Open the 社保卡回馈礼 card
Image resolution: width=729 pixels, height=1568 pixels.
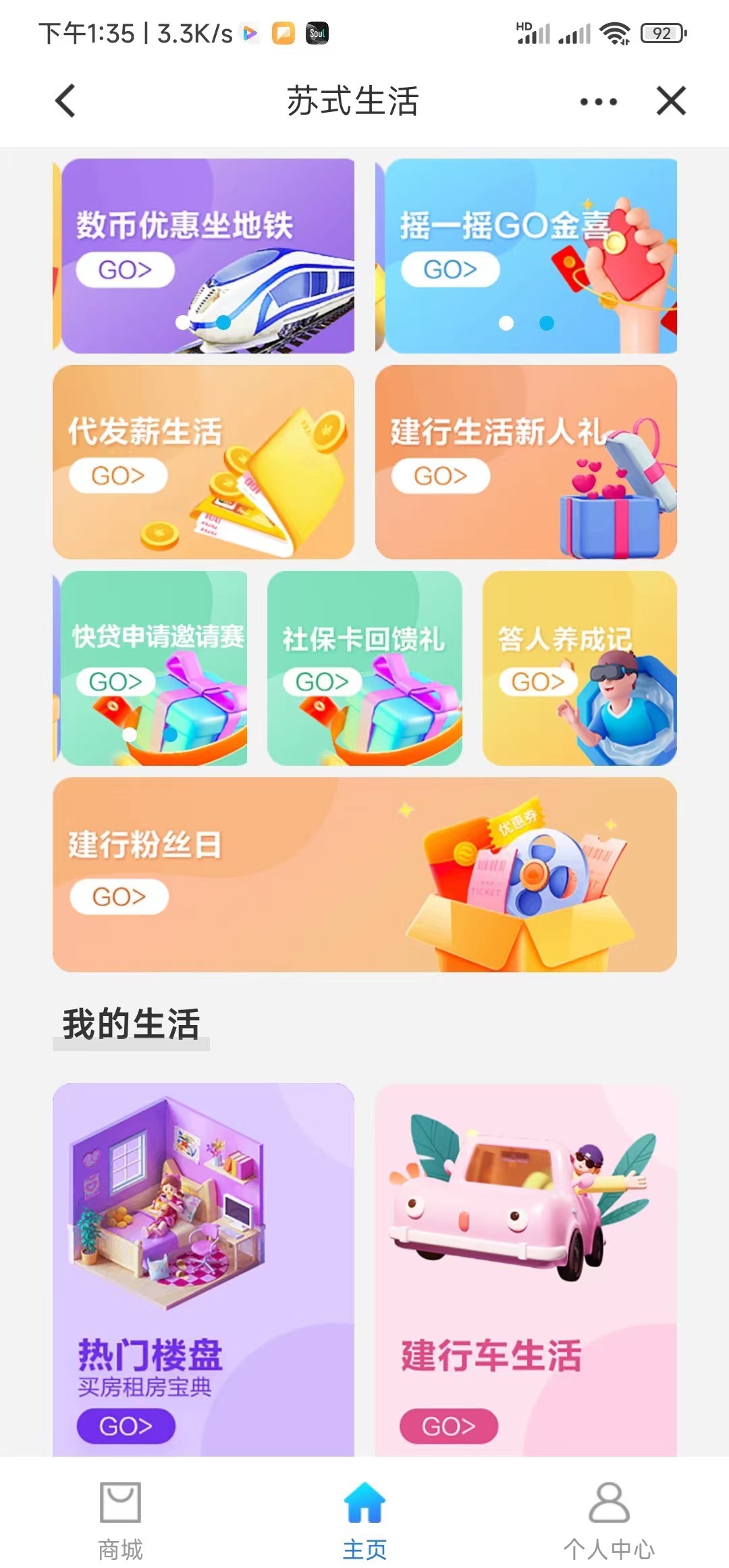[364, 668]
